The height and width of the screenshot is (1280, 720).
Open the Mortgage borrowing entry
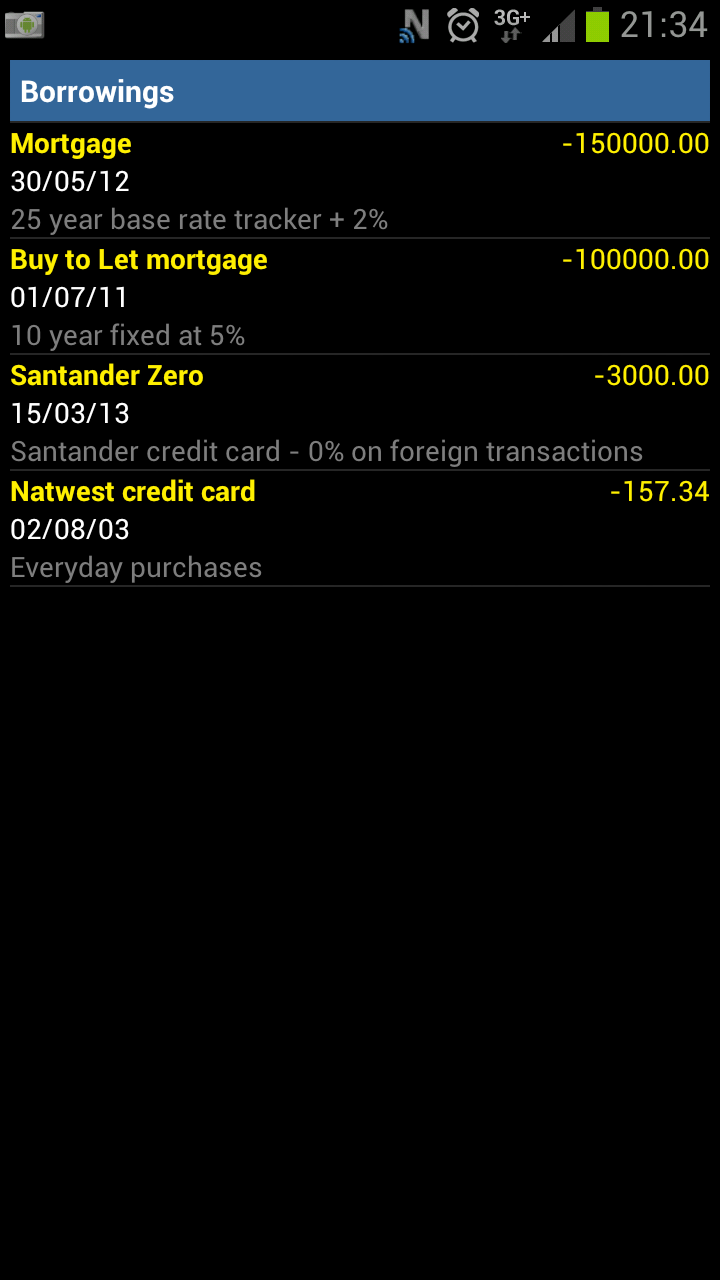(x=360, y=181)
